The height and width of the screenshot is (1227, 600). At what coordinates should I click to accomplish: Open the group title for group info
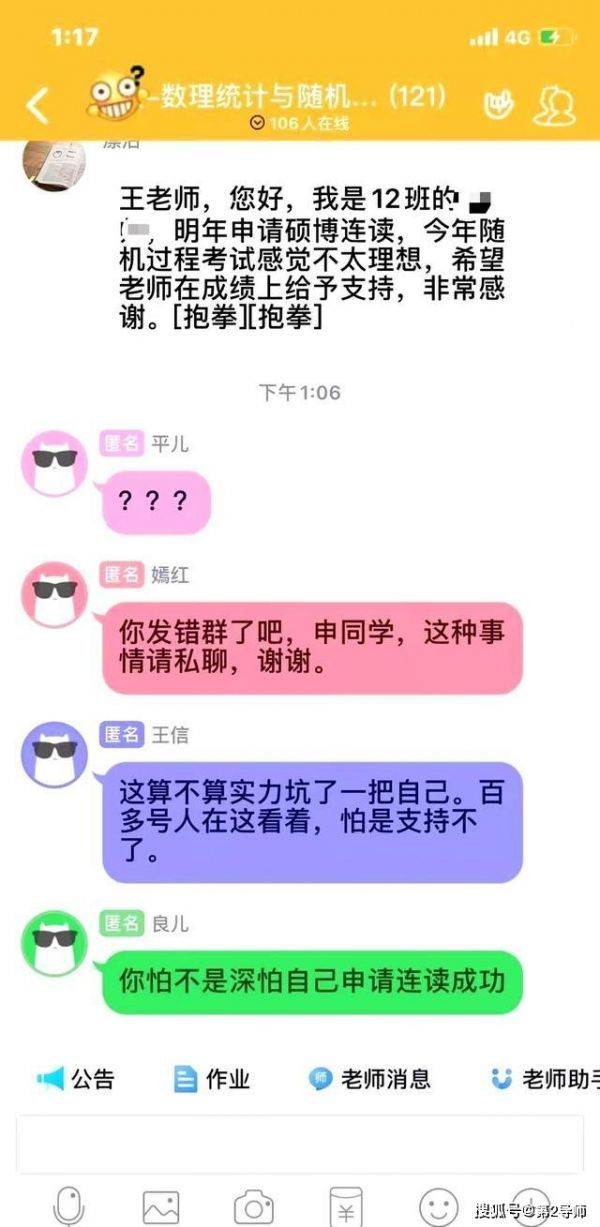point(300,97)
